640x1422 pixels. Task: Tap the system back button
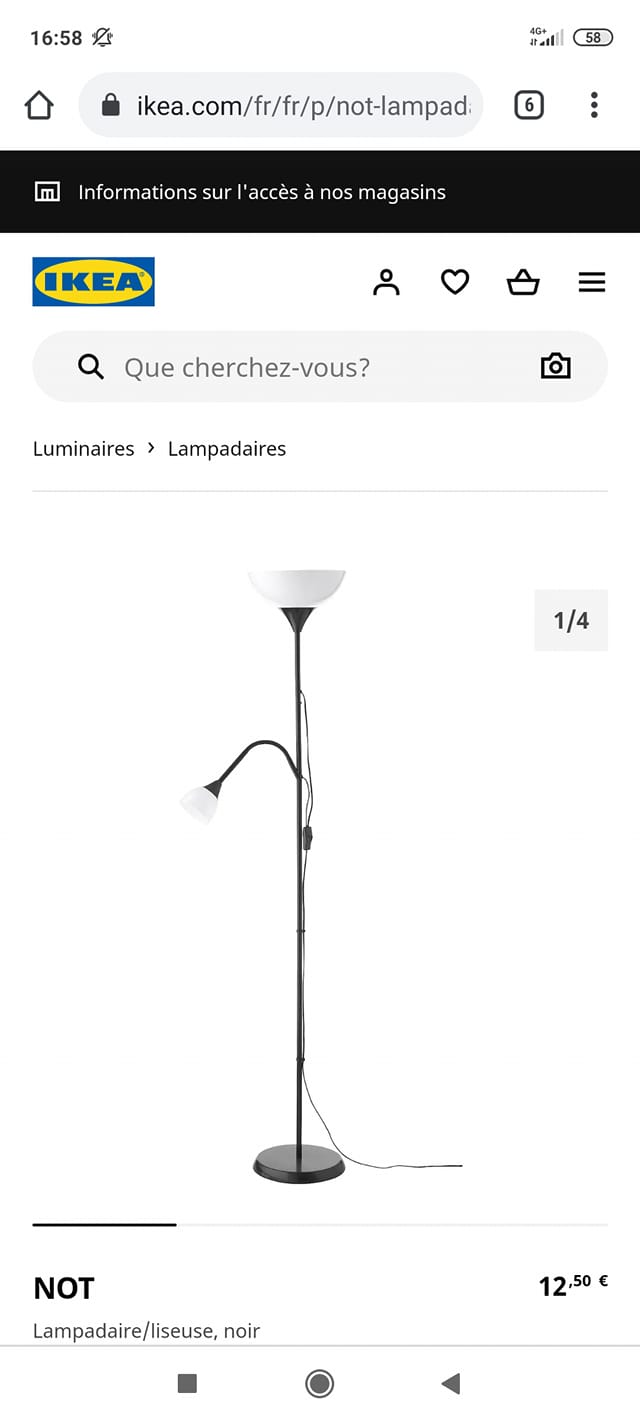click(451, 1383)
